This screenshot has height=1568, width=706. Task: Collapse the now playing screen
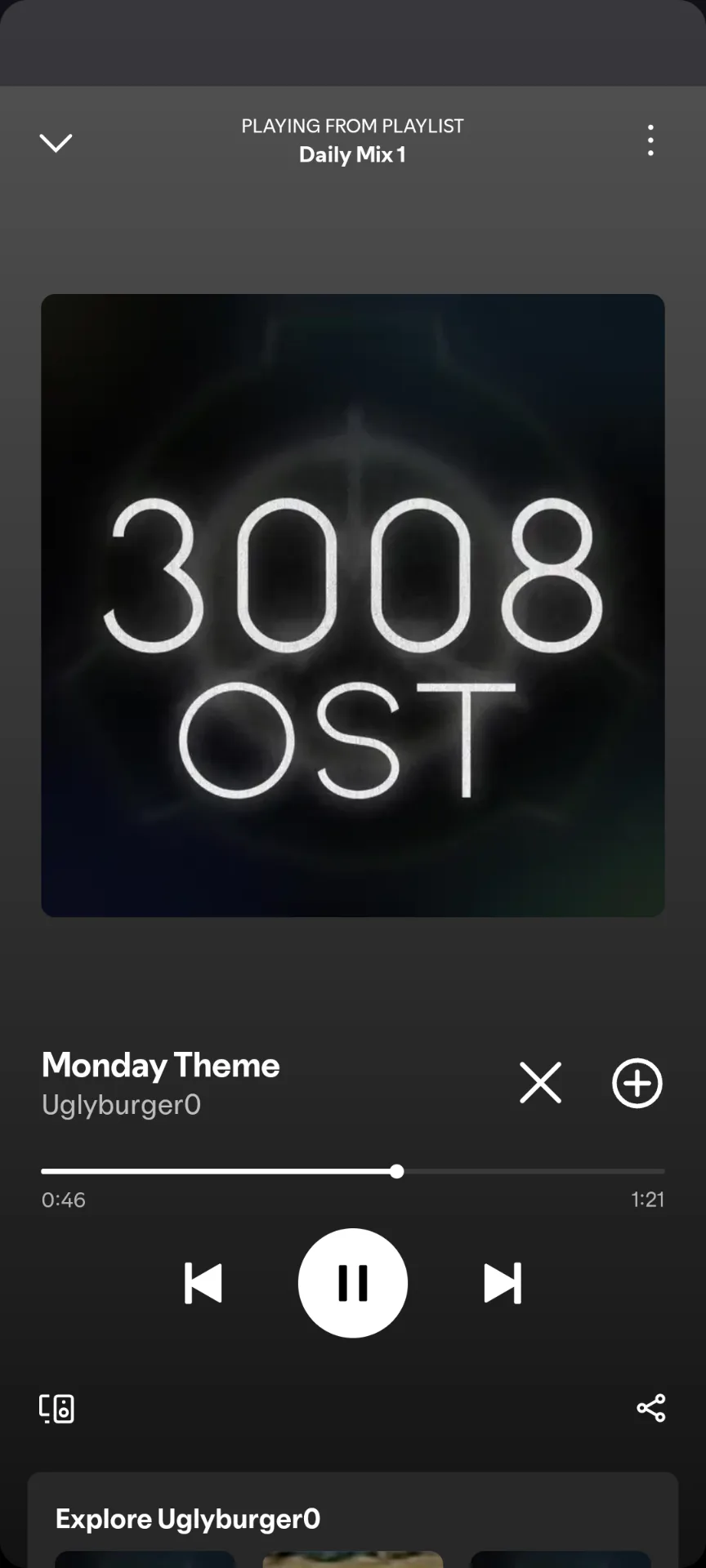tap(56, 143)
